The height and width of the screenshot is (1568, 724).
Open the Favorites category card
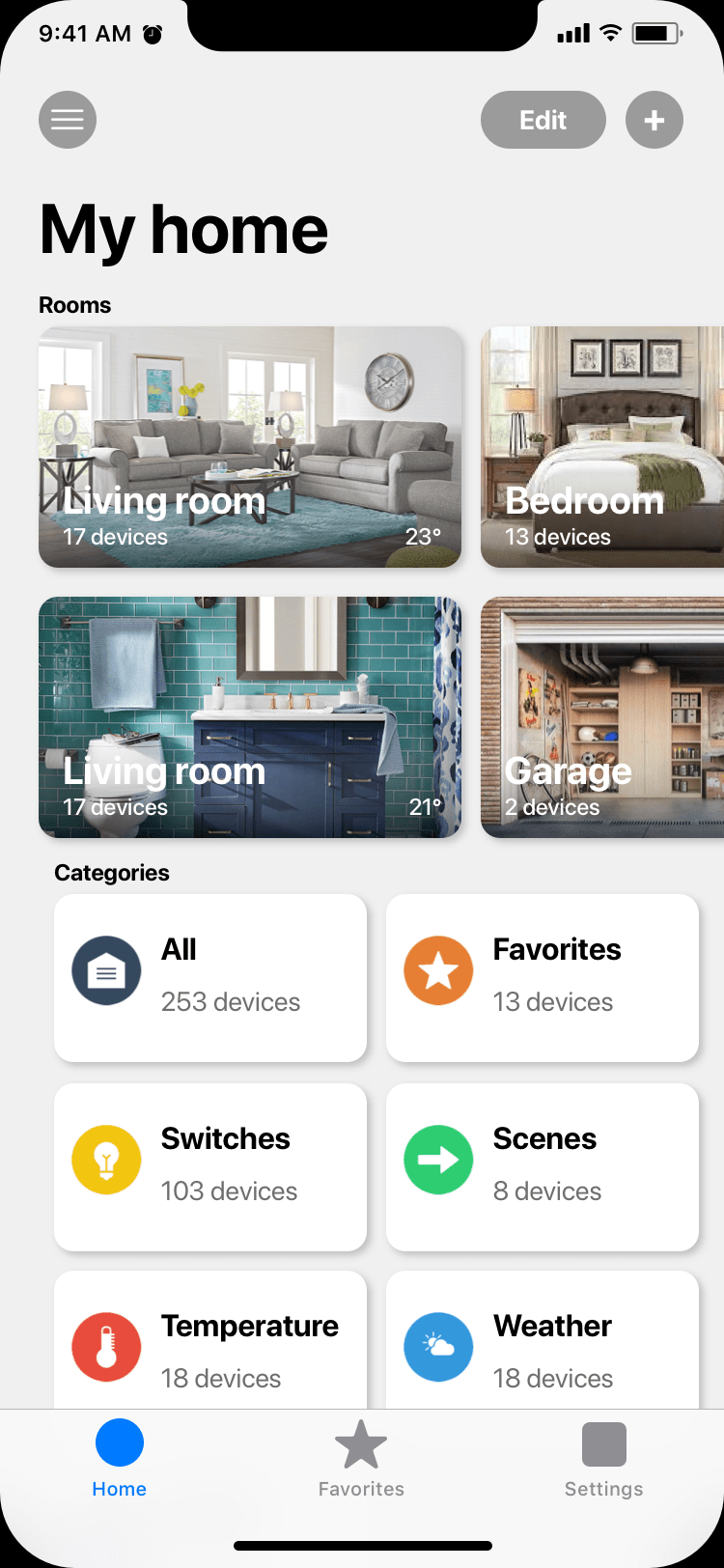click(x=543, y=977)
